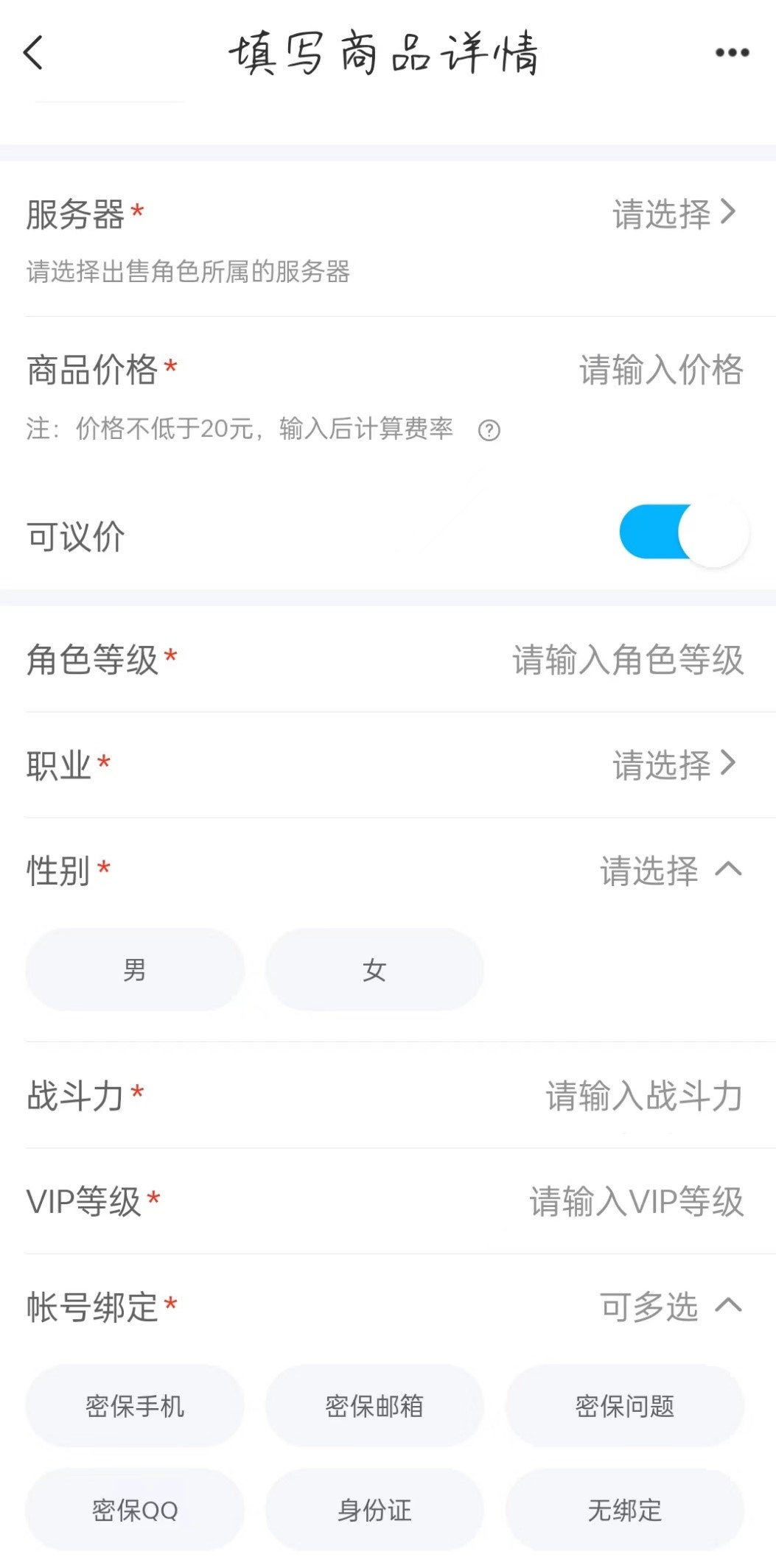The height and width of the screenshot is (1568, 776).
Task: Select the 密保QQ binding chip
Action: [135, 1511]
